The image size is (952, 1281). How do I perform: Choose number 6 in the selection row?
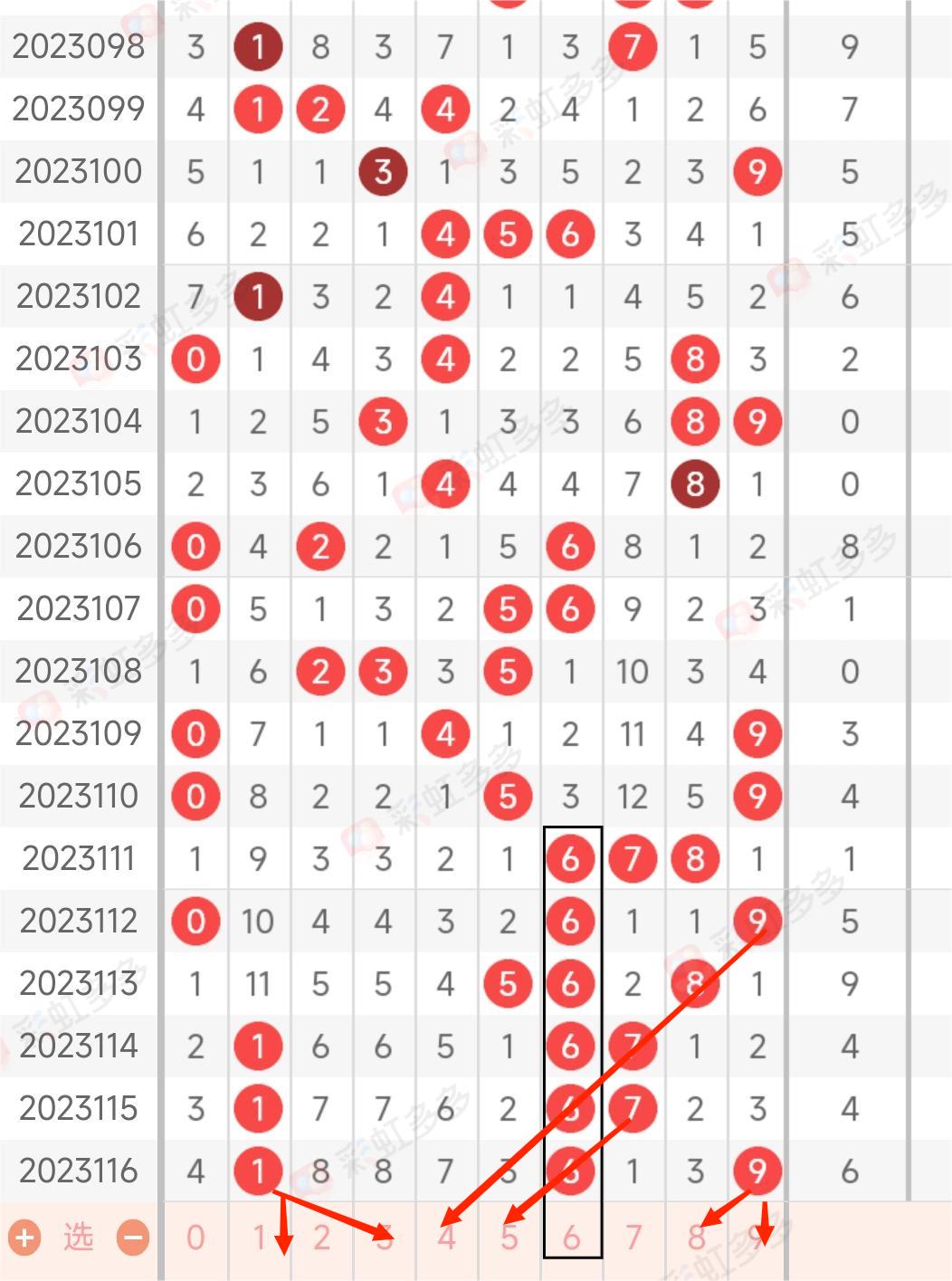point(571,1237)
